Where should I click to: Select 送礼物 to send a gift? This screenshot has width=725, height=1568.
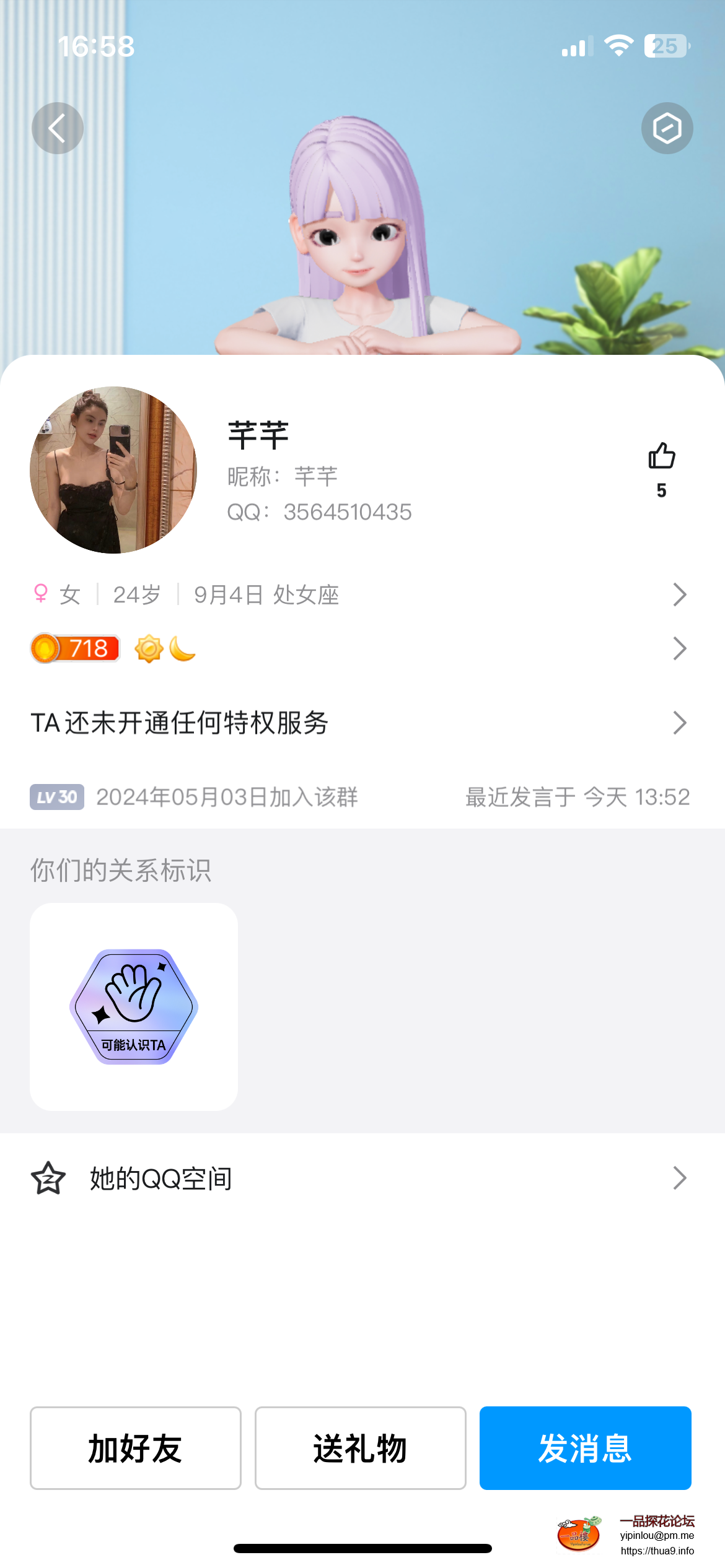click(360, 1448)
